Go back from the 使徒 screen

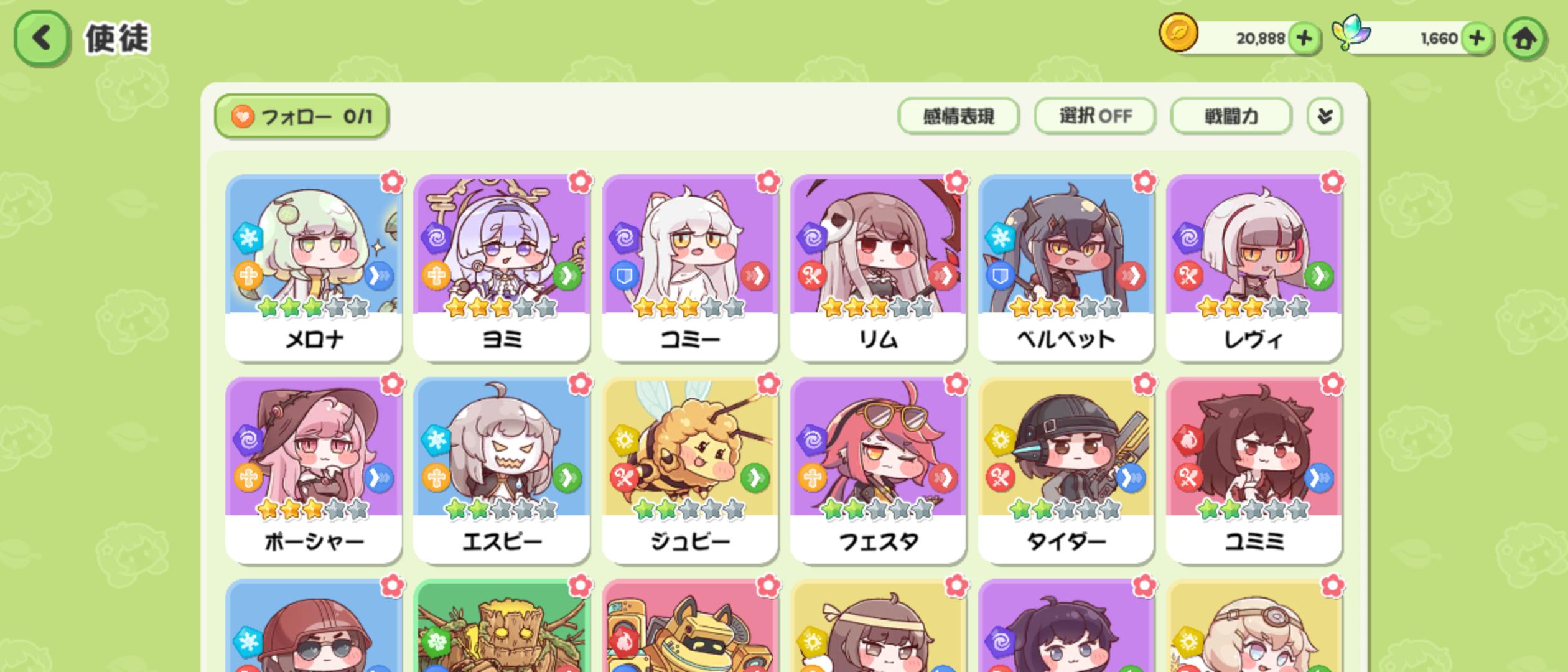click(x=41, y=39)
